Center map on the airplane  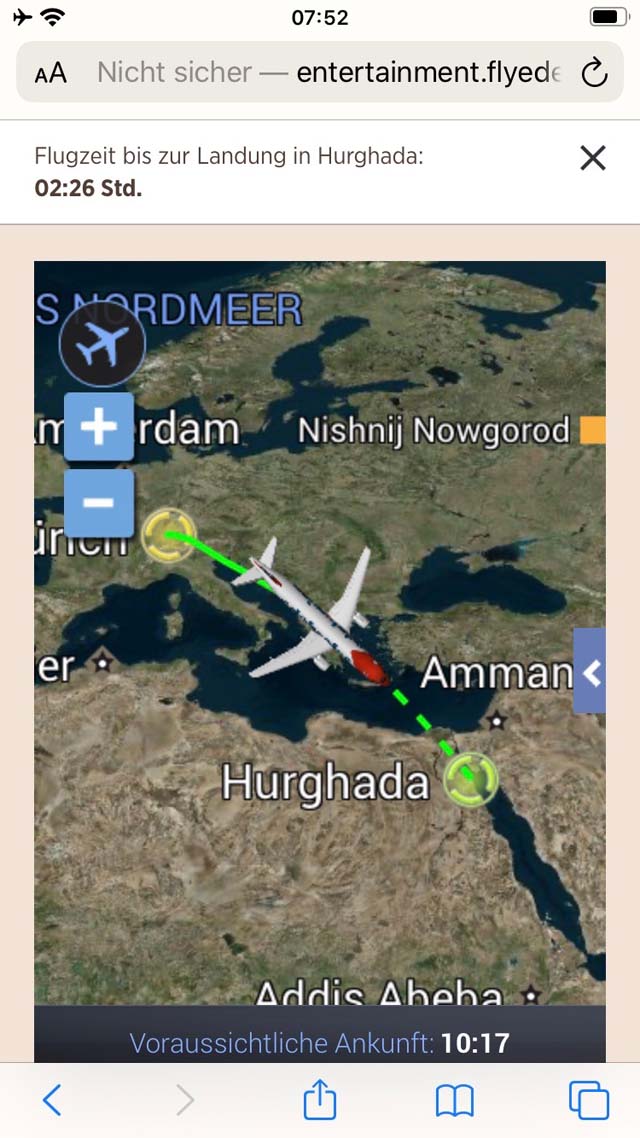pos(102,344)
